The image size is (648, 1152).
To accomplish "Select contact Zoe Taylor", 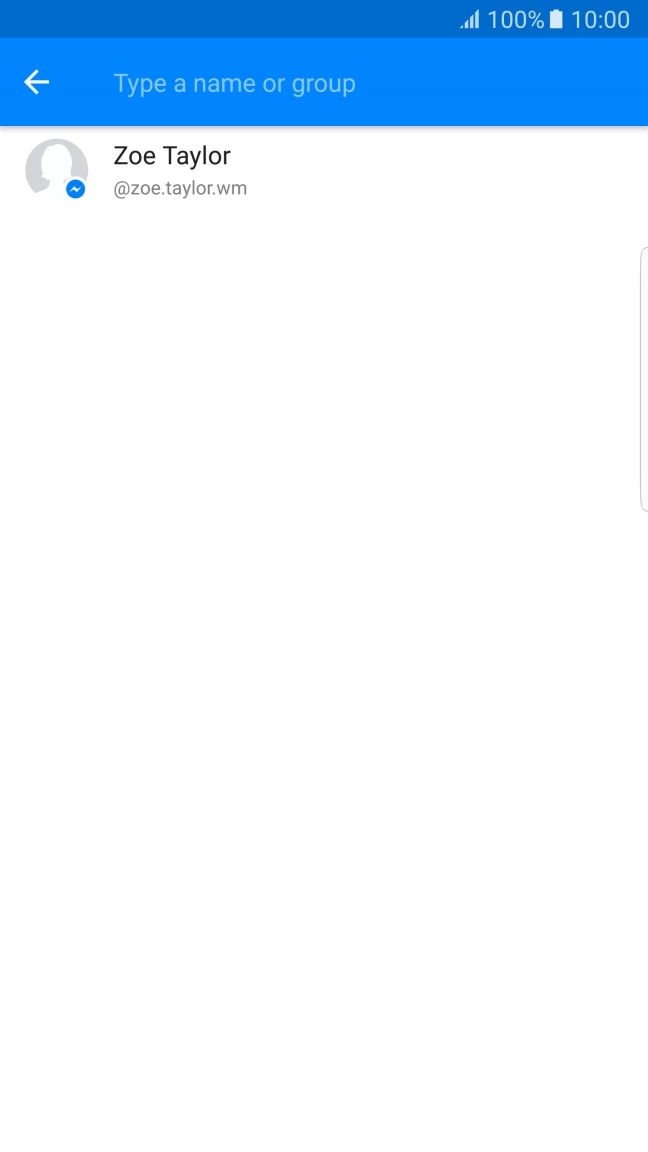I will coord(172,169).
